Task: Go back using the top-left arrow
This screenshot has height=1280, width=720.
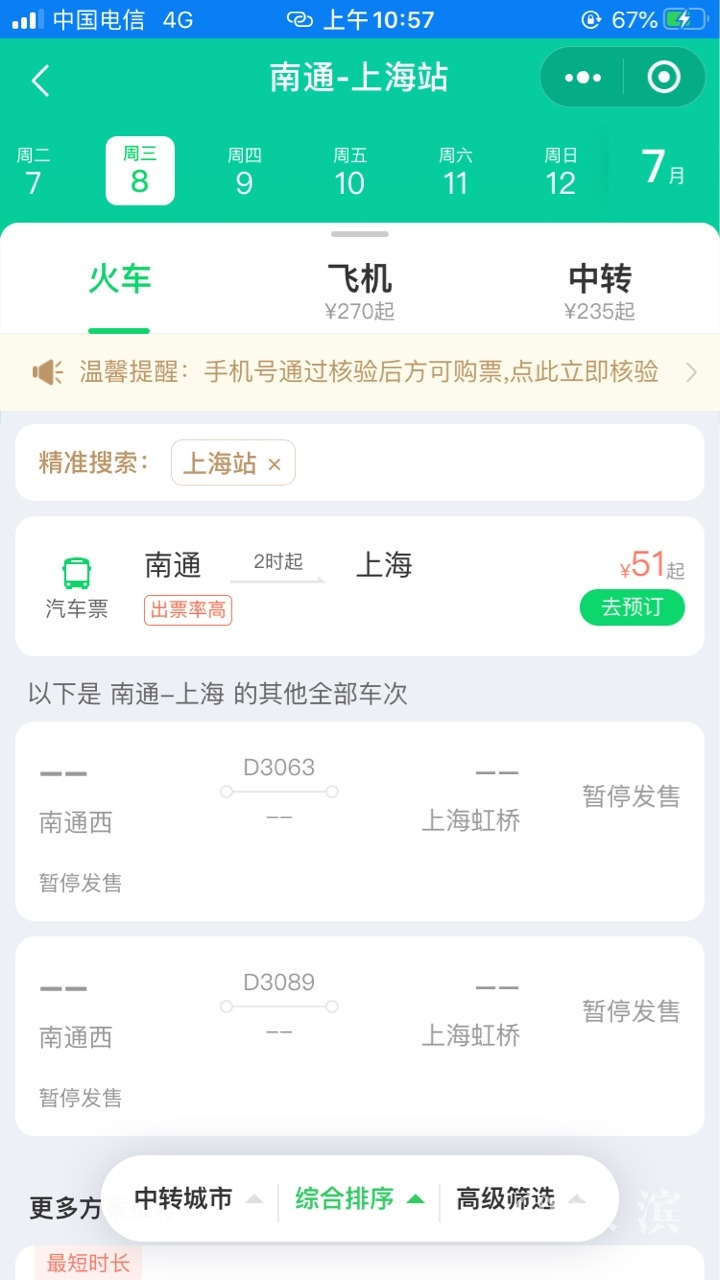Action: pyautogui.click(x=41, y=80)
